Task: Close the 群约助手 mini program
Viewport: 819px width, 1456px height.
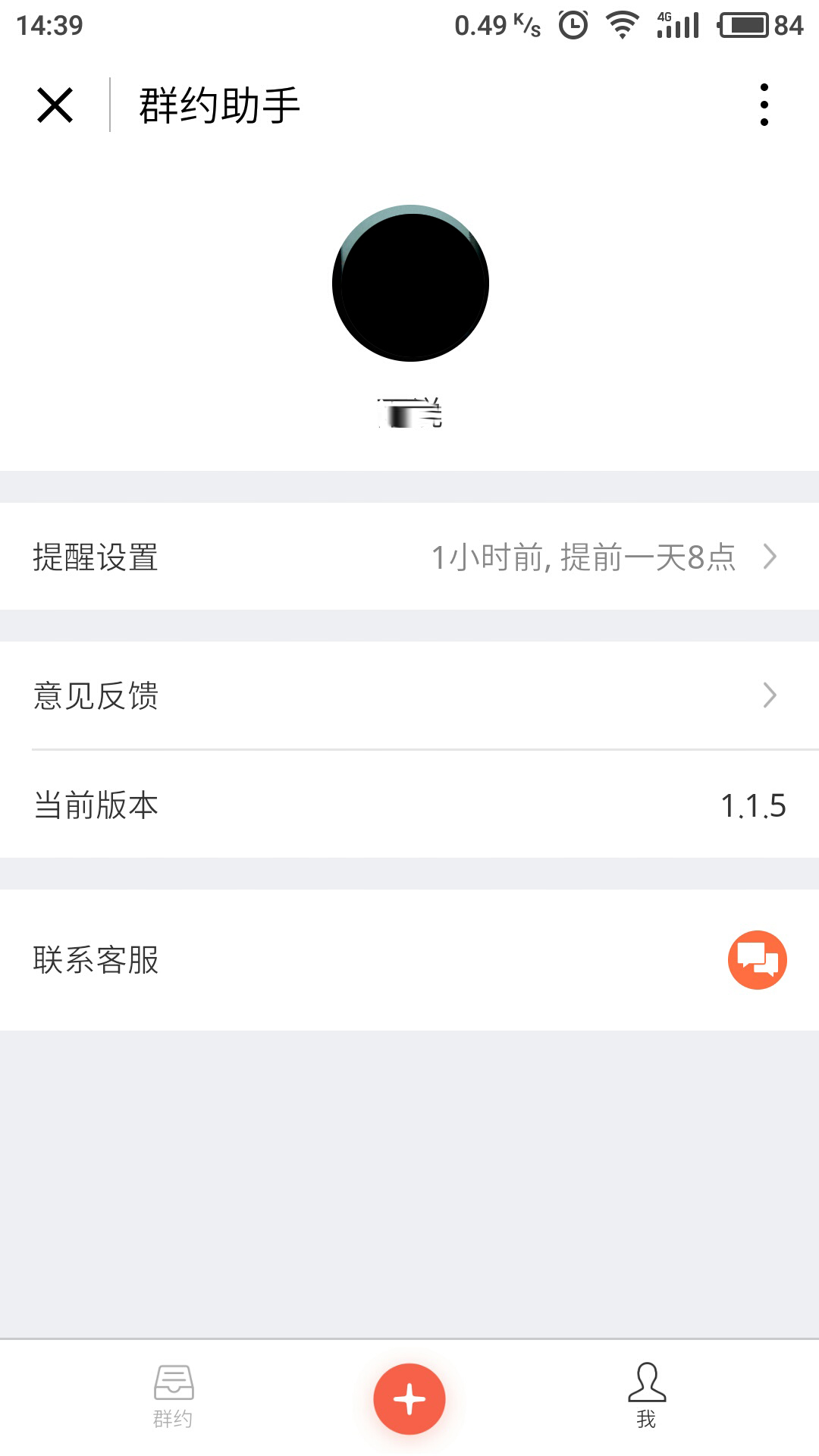Action: 55,105
